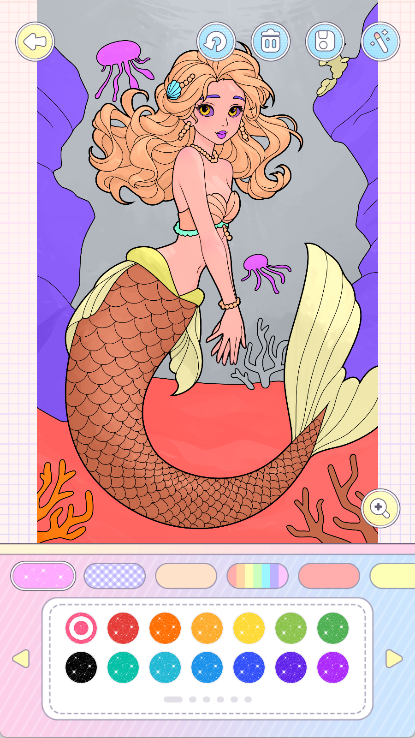Switch to the peach solid palette
This screenshot has height=738, width=415.
tap(186, 576)
